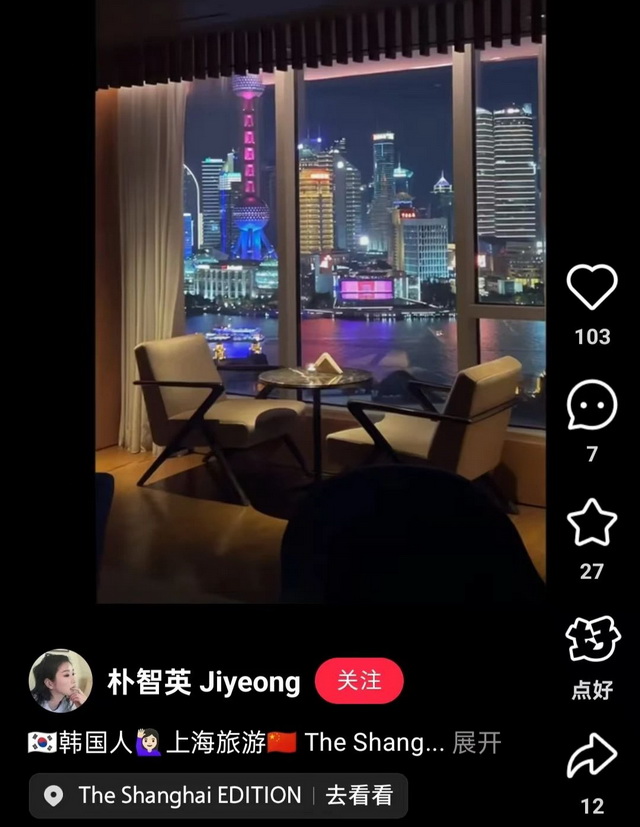Screen dimensions: 640x827
Task: Save the video with the star icon
Action: pyautogui.click(x=592, y=523)
